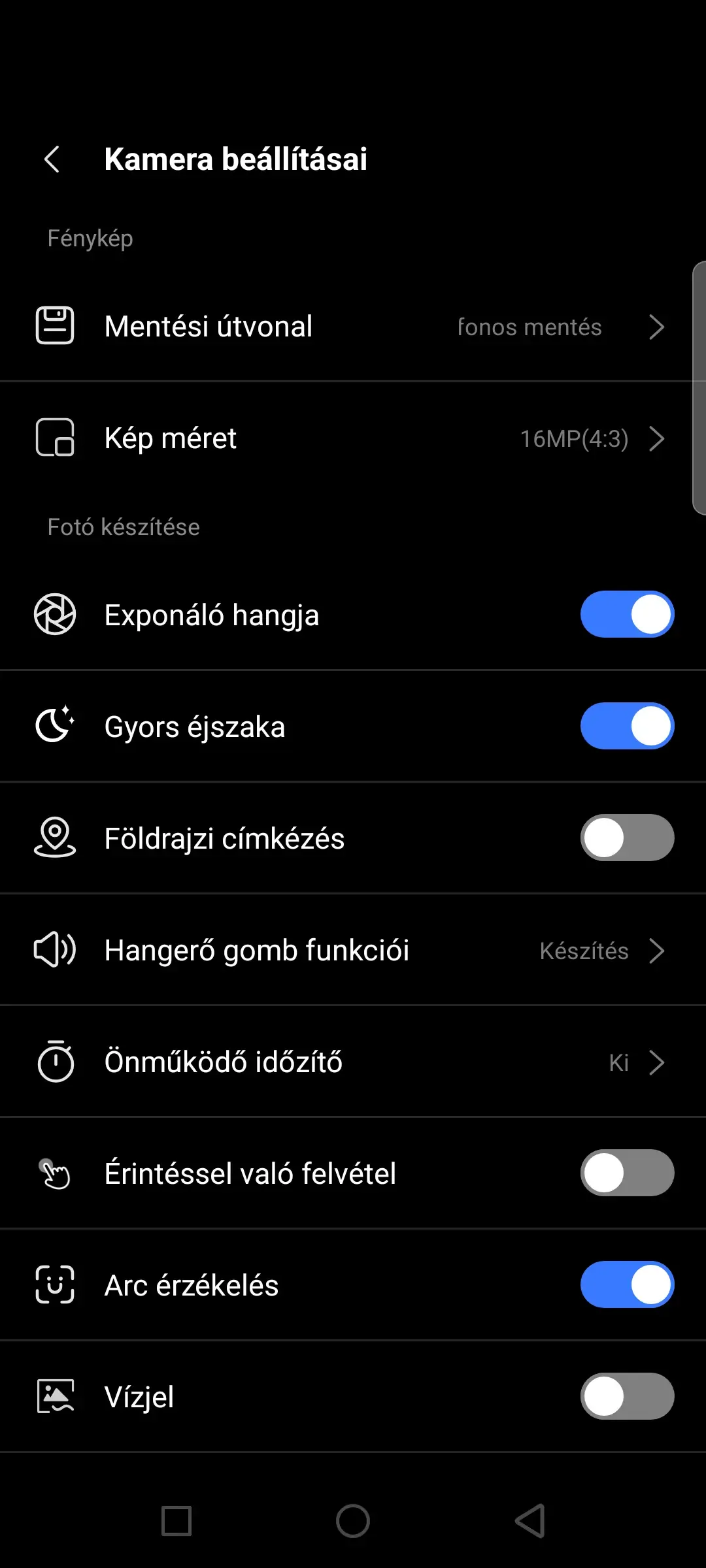Viewport: 706px width, 1568px height.
Task: Turn off Exponáló hangja
Action: [627, 614]
